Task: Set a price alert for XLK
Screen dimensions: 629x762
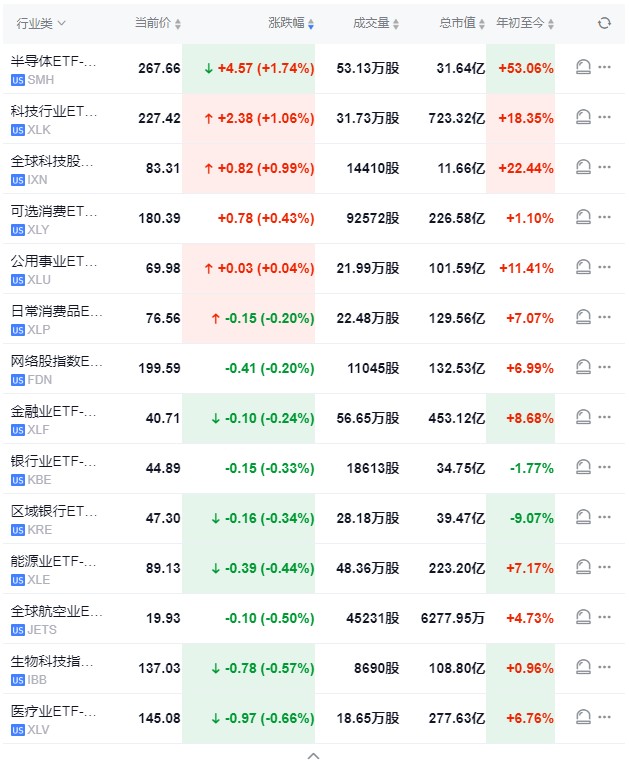Action: 583,118
